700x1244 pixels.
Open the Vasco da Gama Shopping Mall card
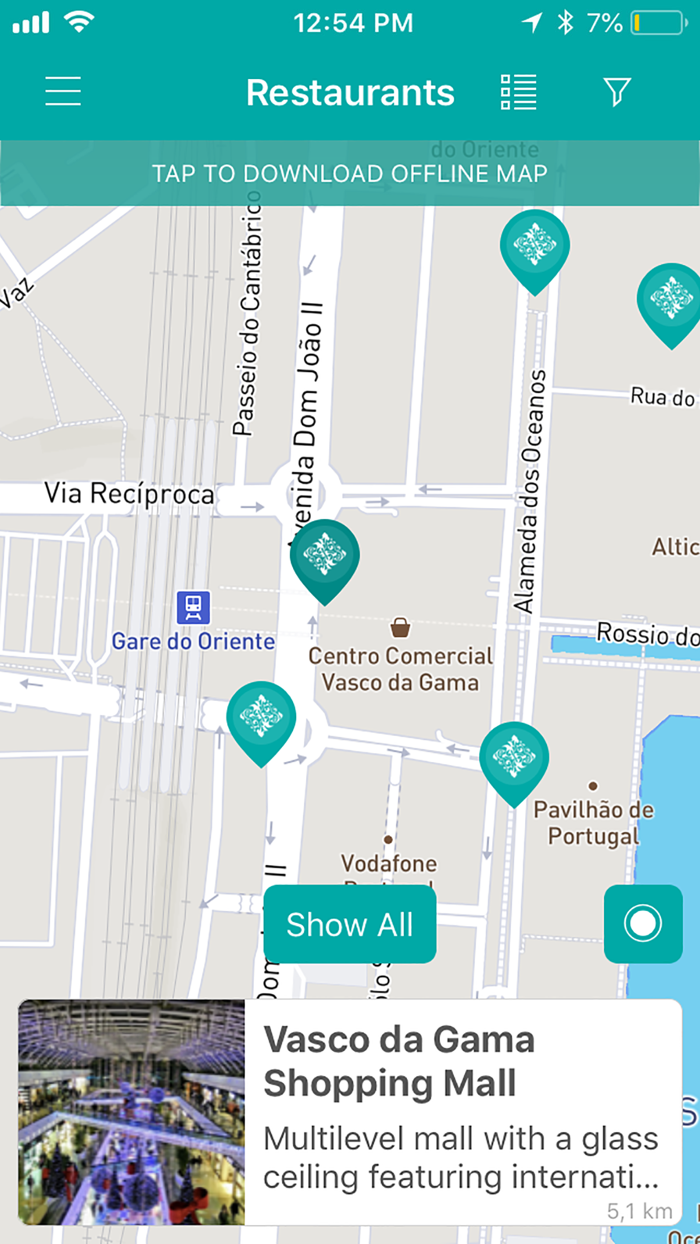pos(350,1112)
